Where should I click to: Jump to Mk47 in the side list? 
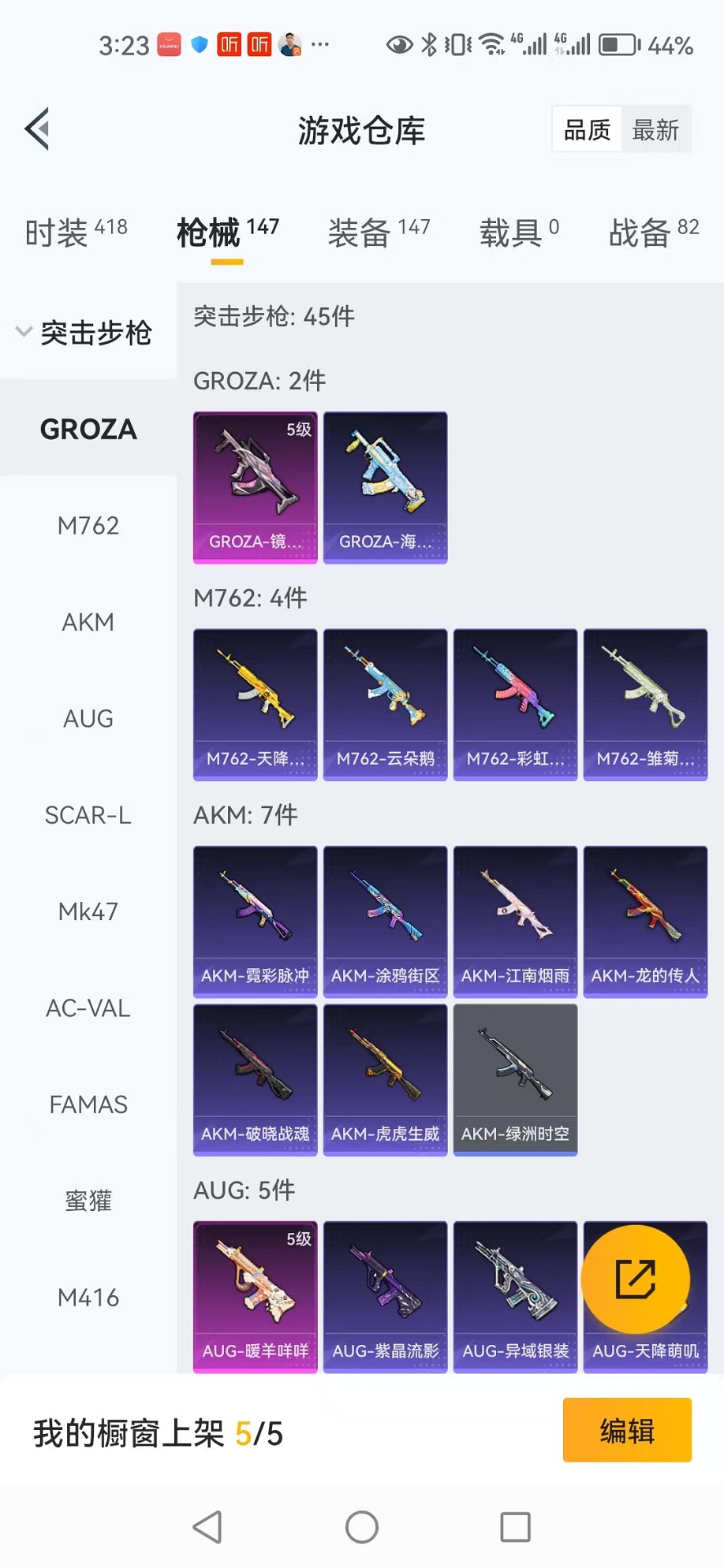[88, 912]
